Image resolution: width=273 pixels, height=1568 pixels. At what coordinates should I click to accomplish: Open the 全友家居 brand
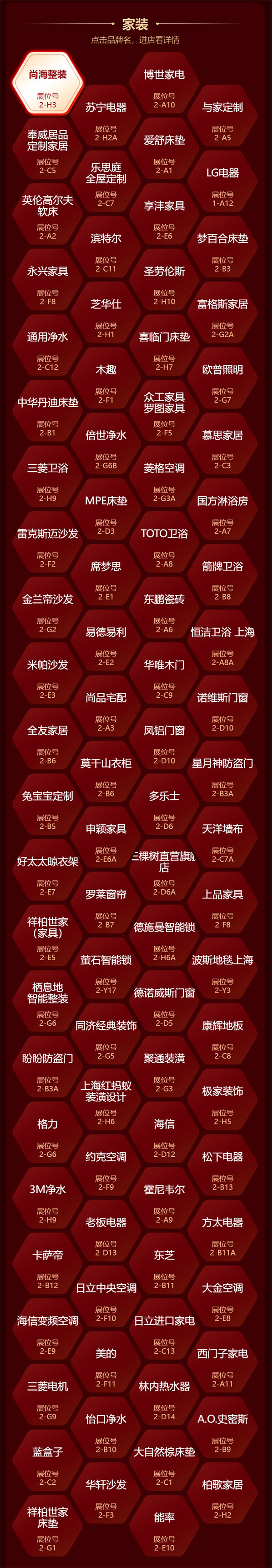point(47,742)
